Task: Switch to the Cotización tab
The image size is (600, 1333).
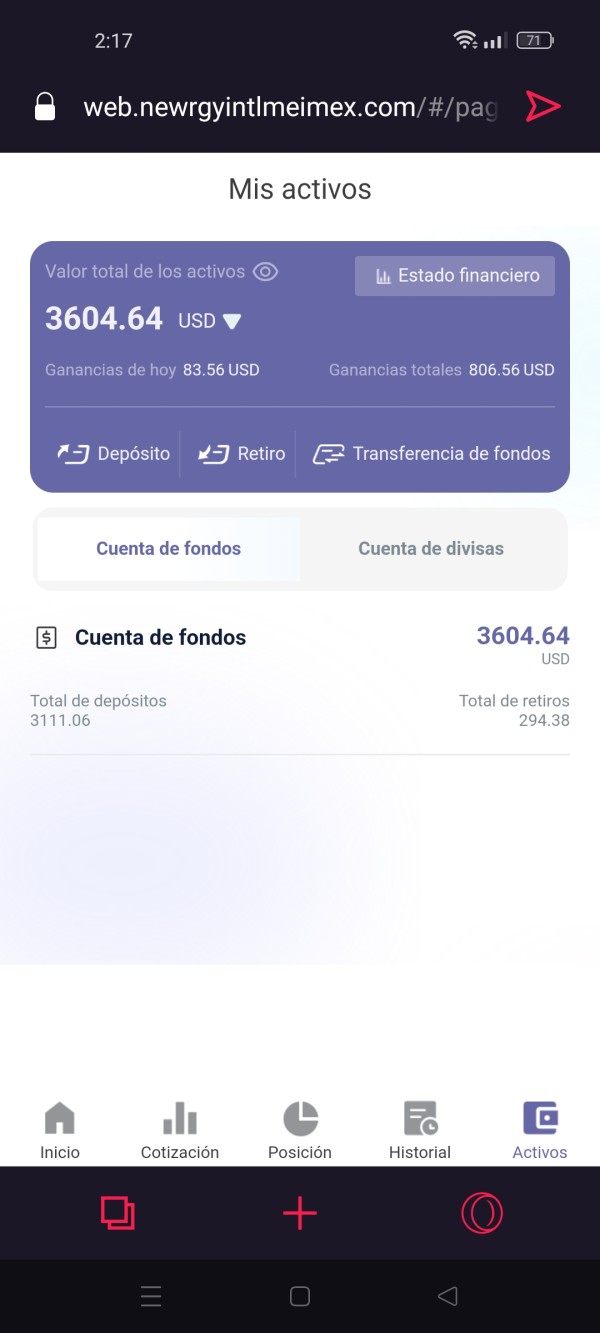Action: tap(180, 1131)
